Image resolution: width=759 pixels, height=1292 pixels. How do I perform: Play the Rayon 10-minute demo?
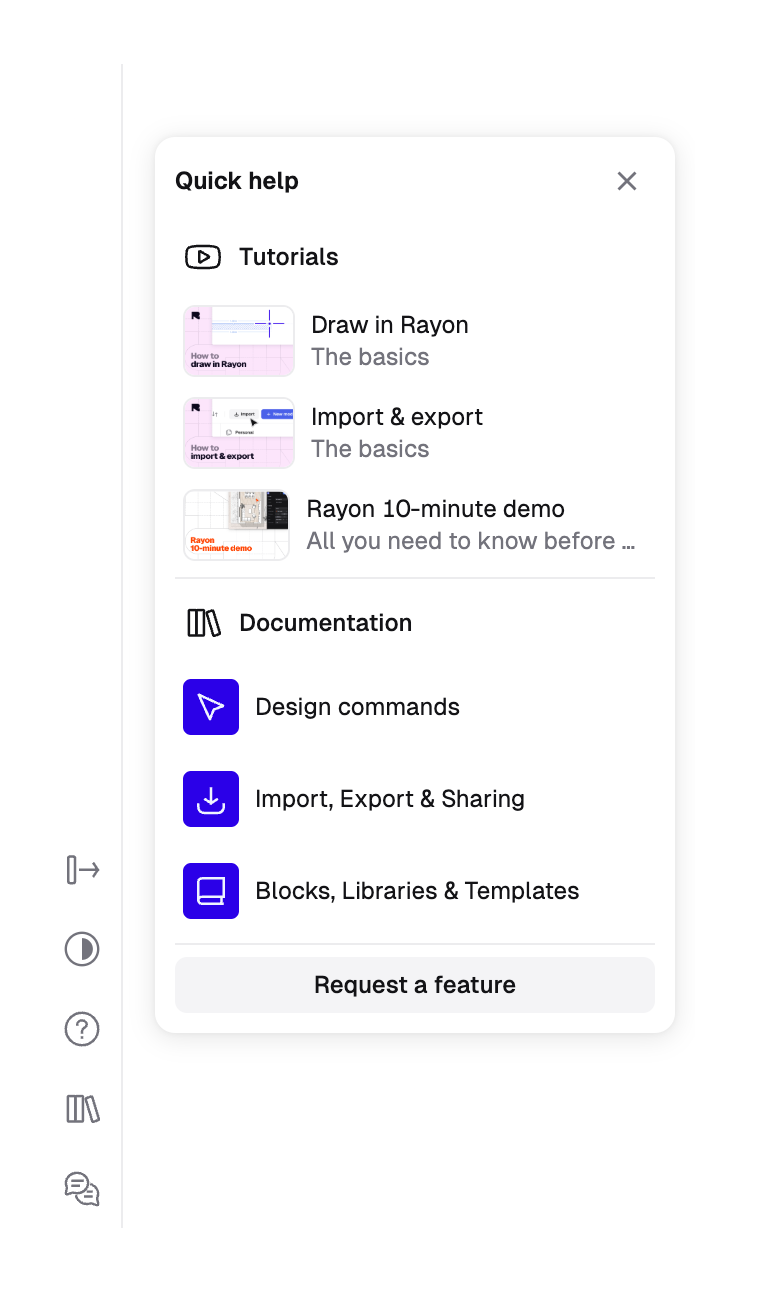coord(437,509)
